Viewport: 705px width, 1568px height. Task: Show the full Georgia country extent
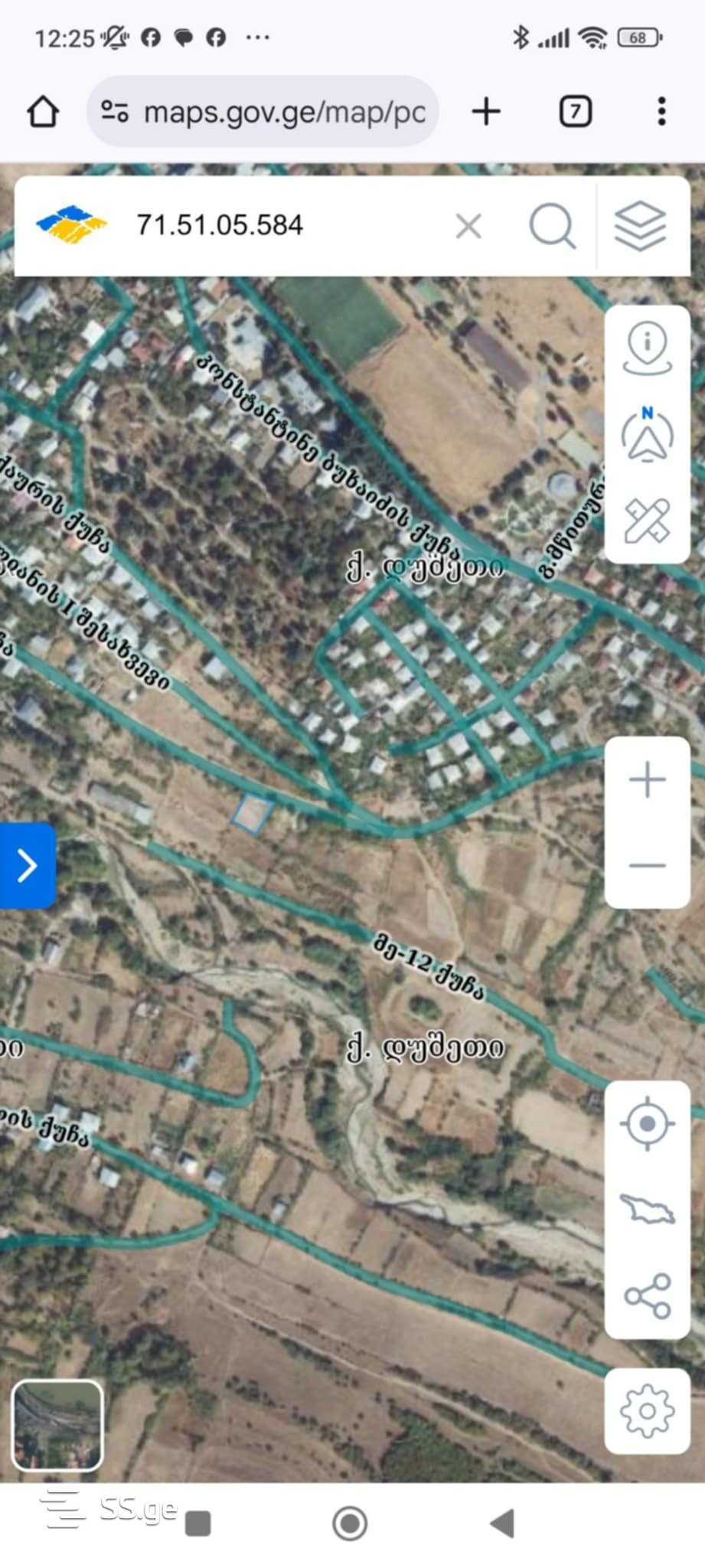647,1210
